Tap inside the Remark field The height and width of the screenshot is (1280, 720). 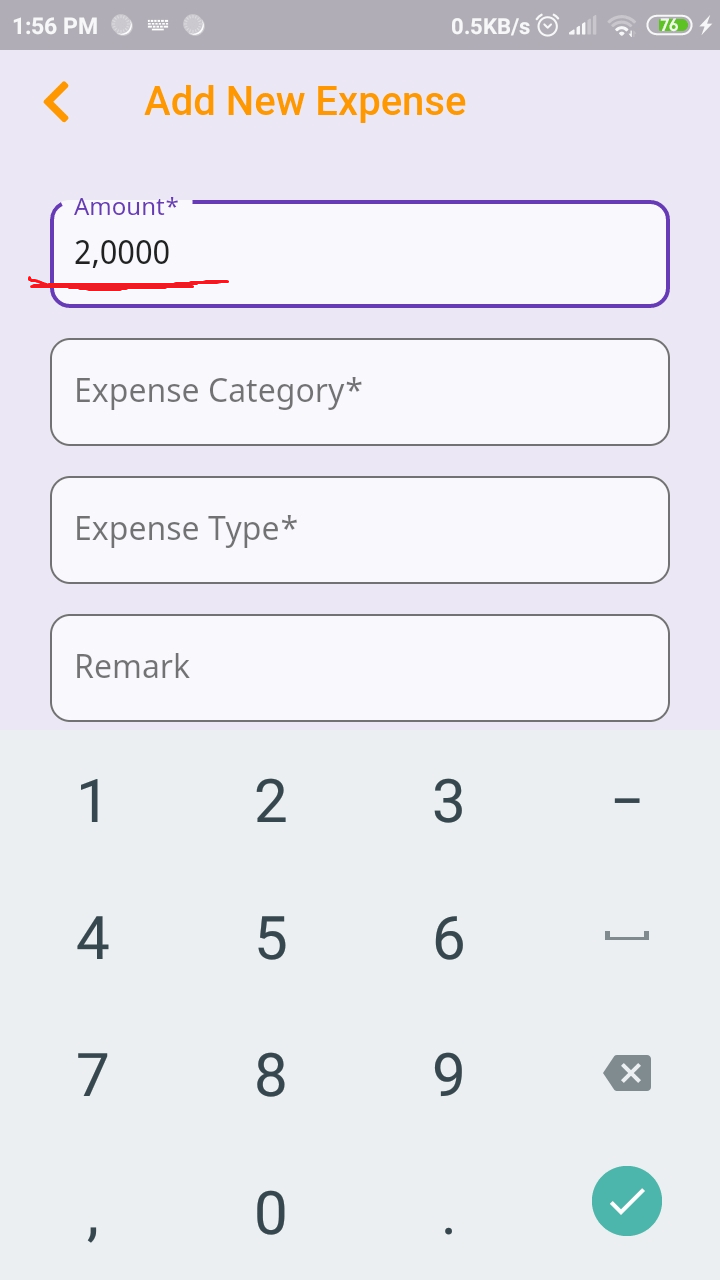tap(360, 667)
